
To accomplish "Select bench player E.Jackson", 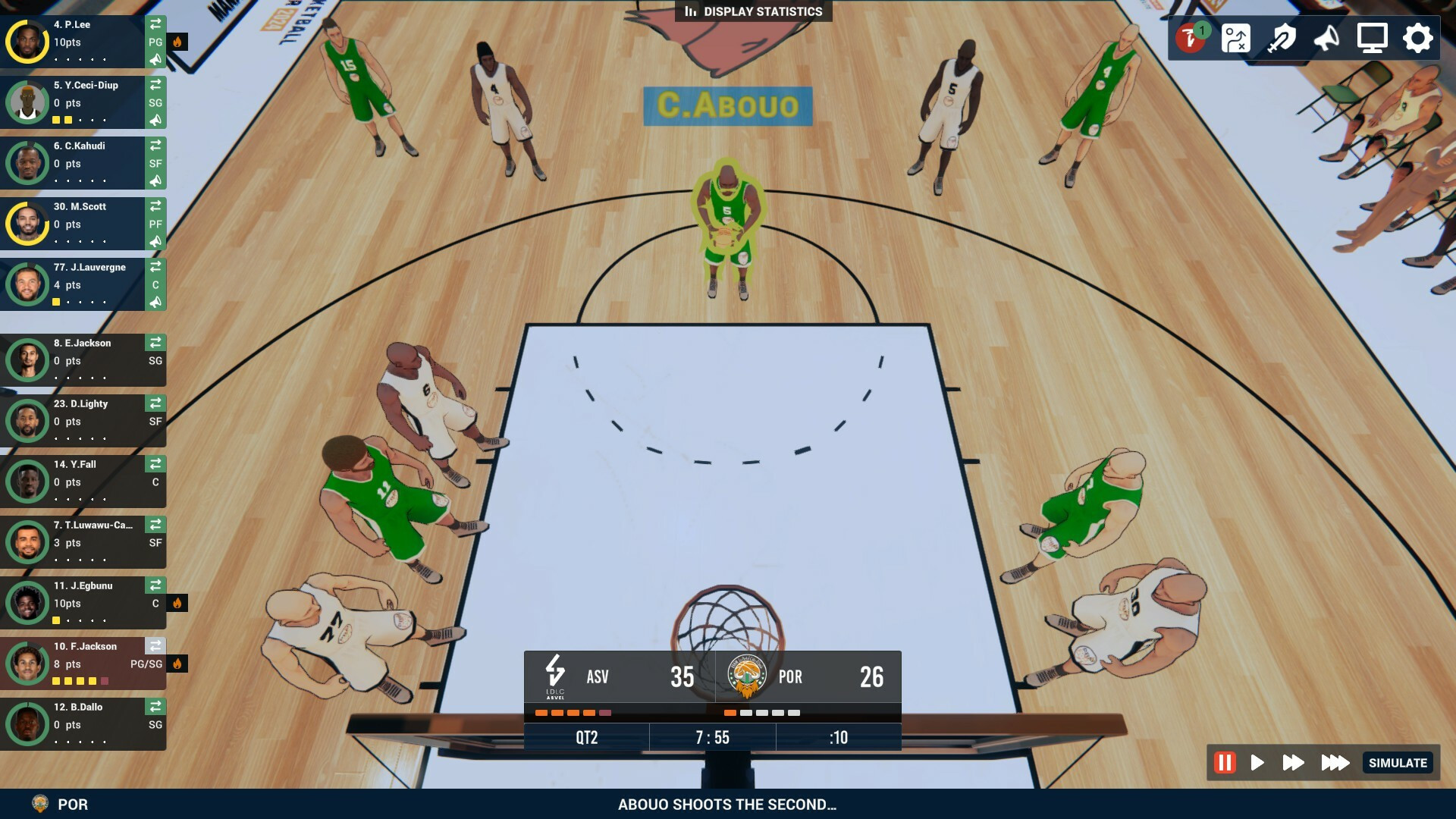I will [83, 360].
